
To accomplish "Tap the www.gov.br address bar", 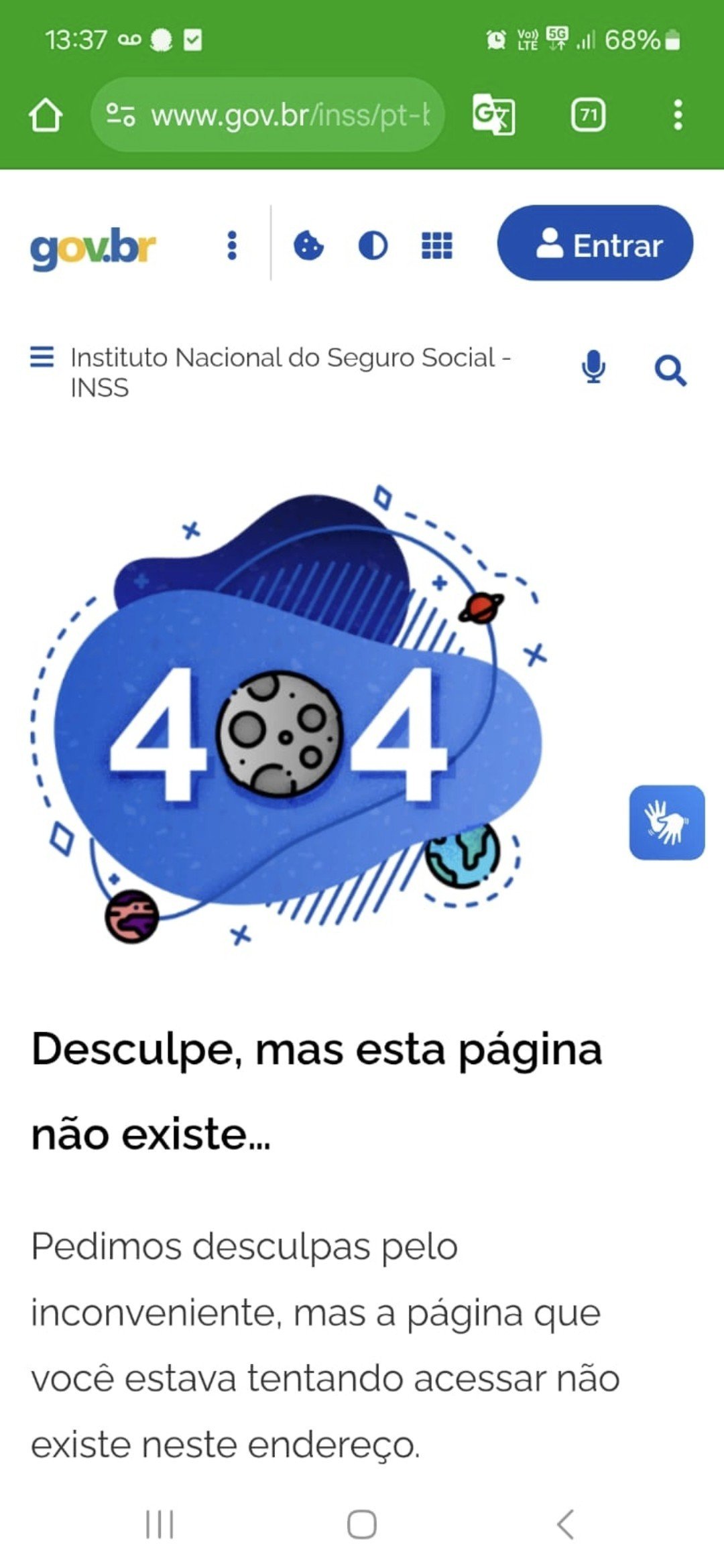I will pos(267,115).
